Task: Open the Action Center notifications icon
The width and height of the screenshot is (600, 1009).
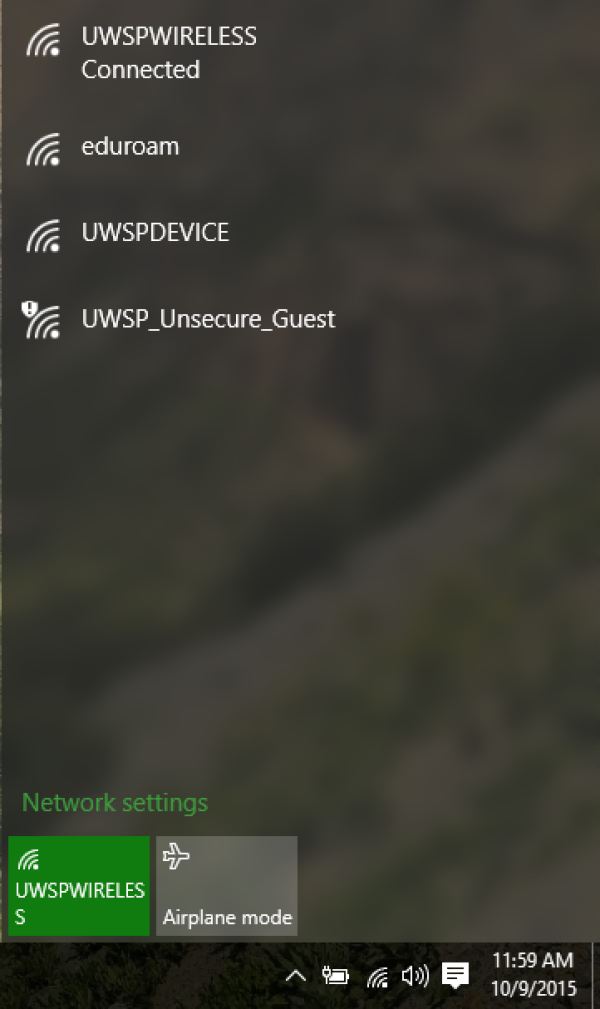Action: click(456, 976)
